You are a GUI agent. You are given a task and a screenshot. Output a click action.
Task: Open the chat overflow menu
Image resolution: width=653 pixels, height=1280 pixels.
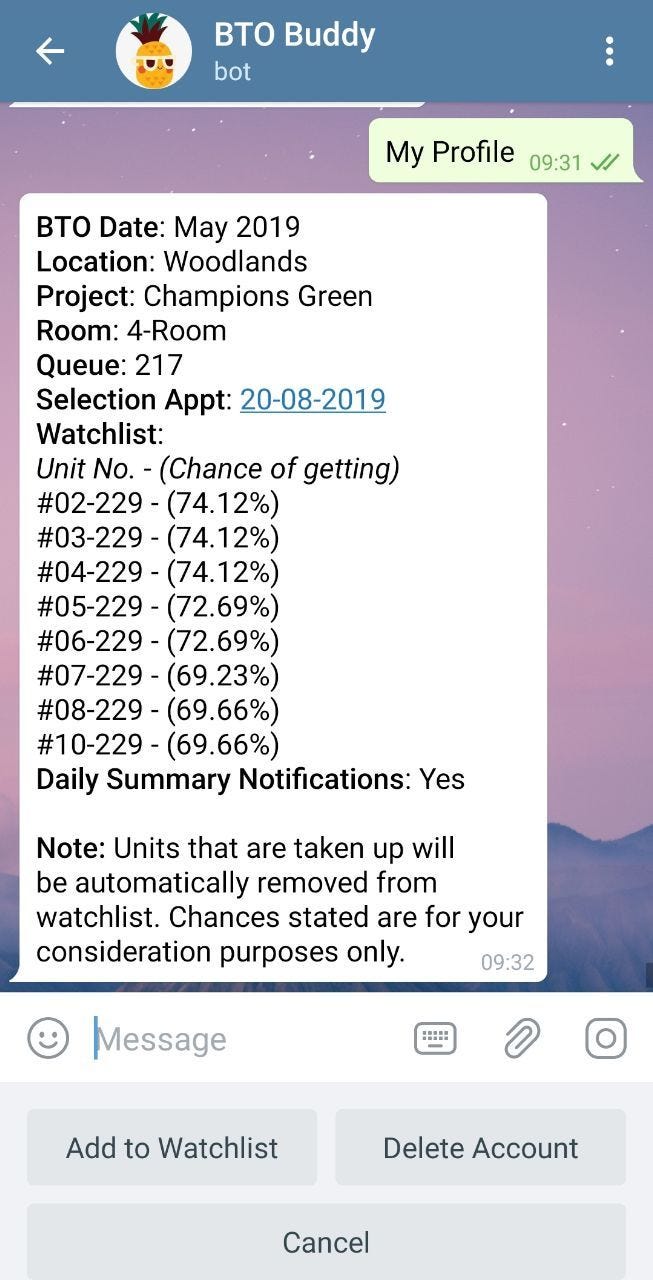click(609, 52)
